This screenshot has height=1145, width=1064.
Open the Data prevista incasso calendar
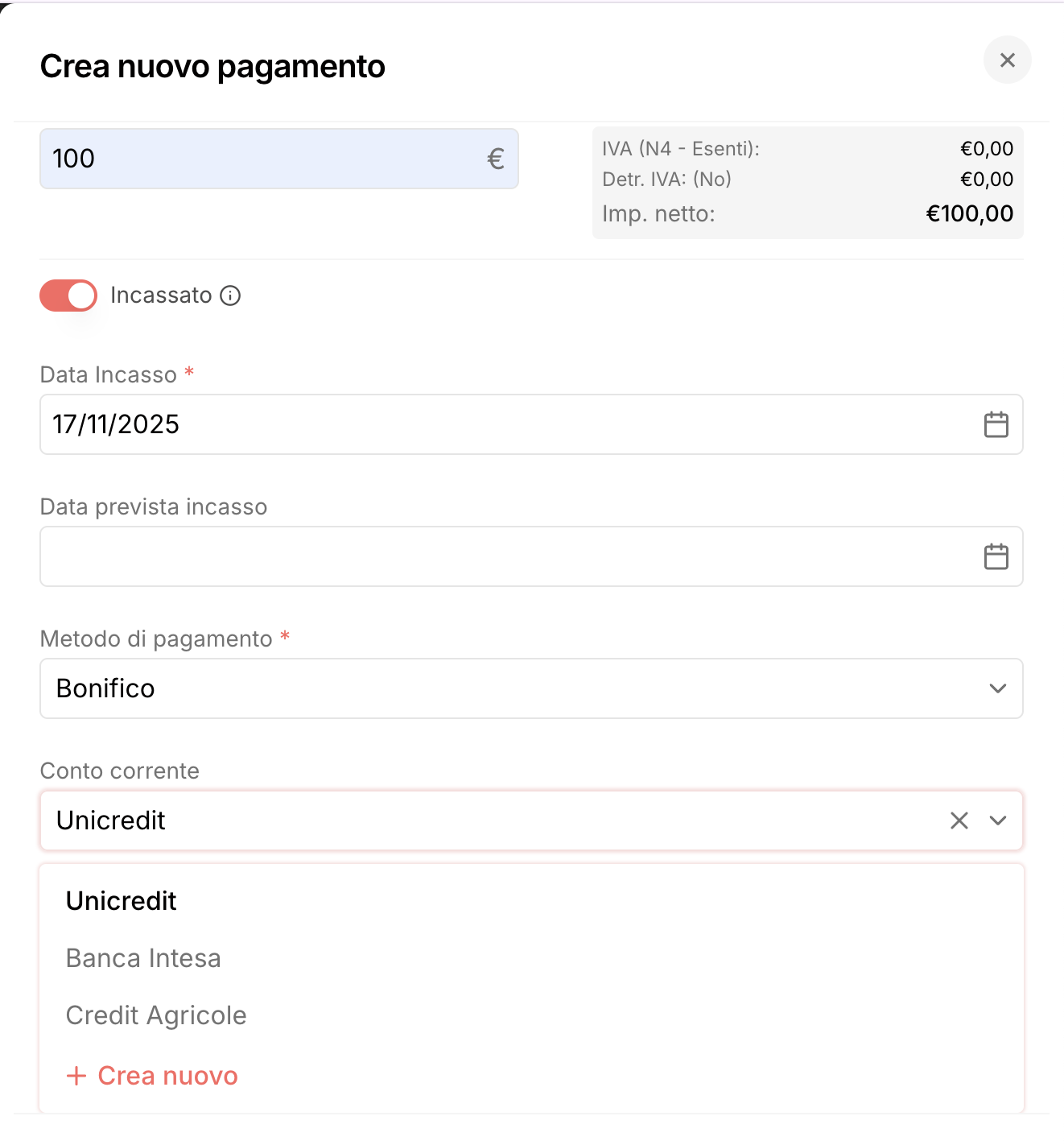[x=996, y=556]
